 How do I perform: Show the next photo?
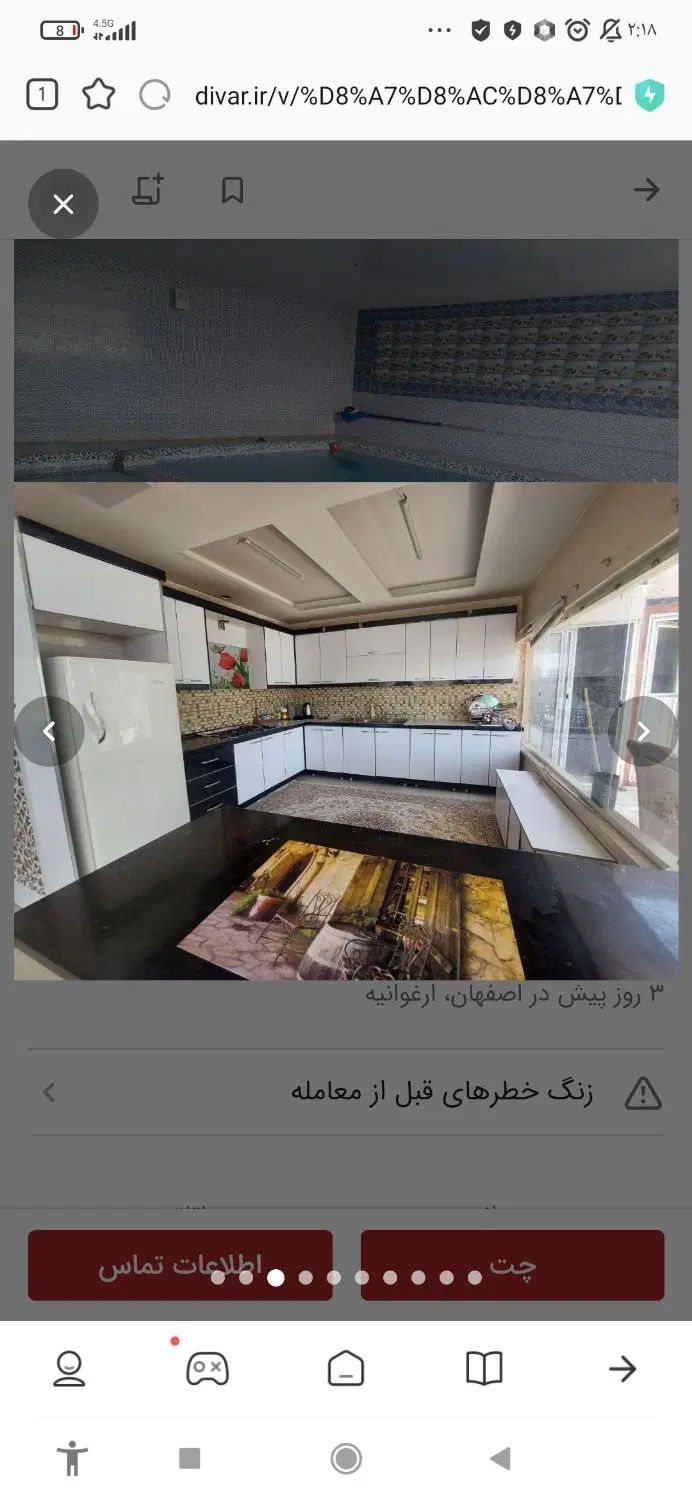click(x=643, y=731)
